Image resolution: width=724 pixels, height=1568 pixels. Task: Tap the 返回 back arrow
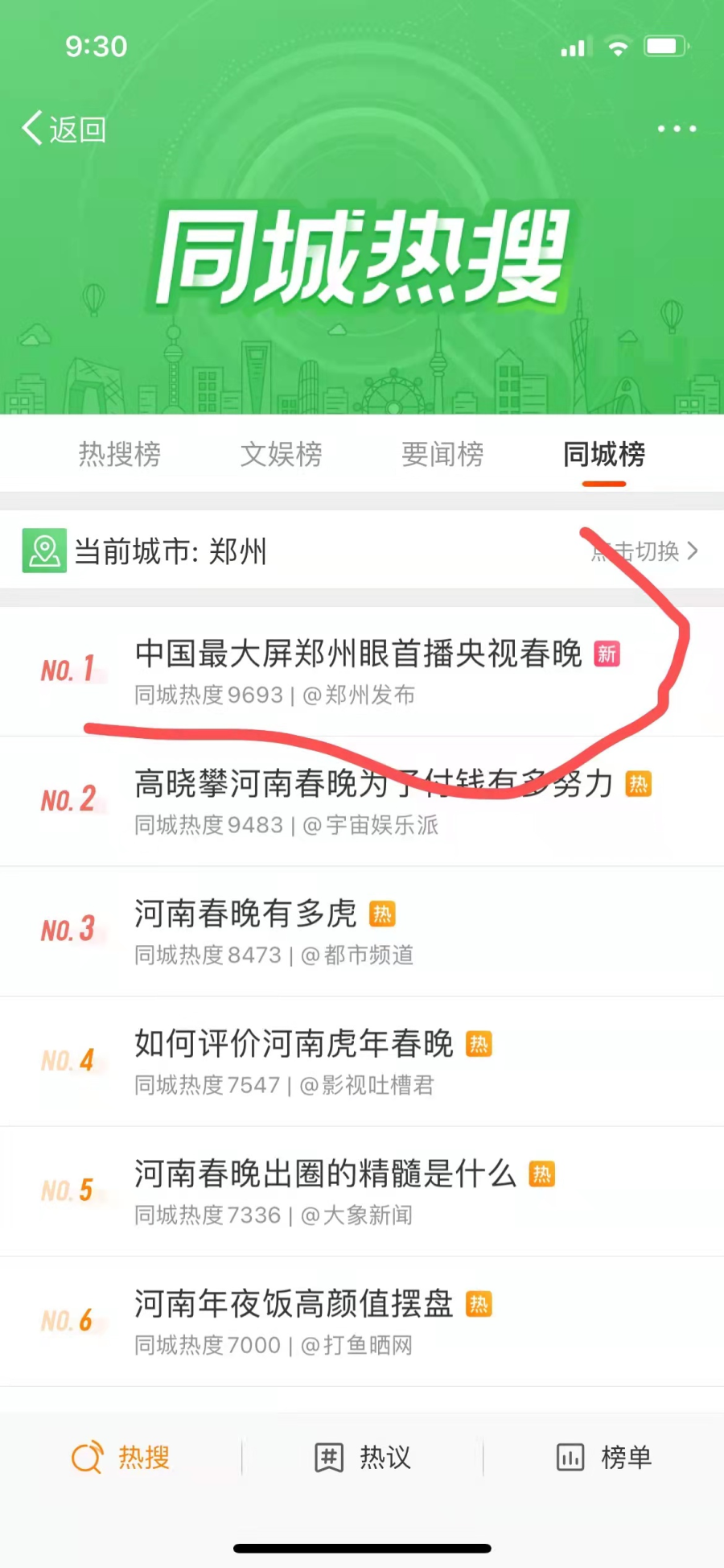(x=63, y=129)
